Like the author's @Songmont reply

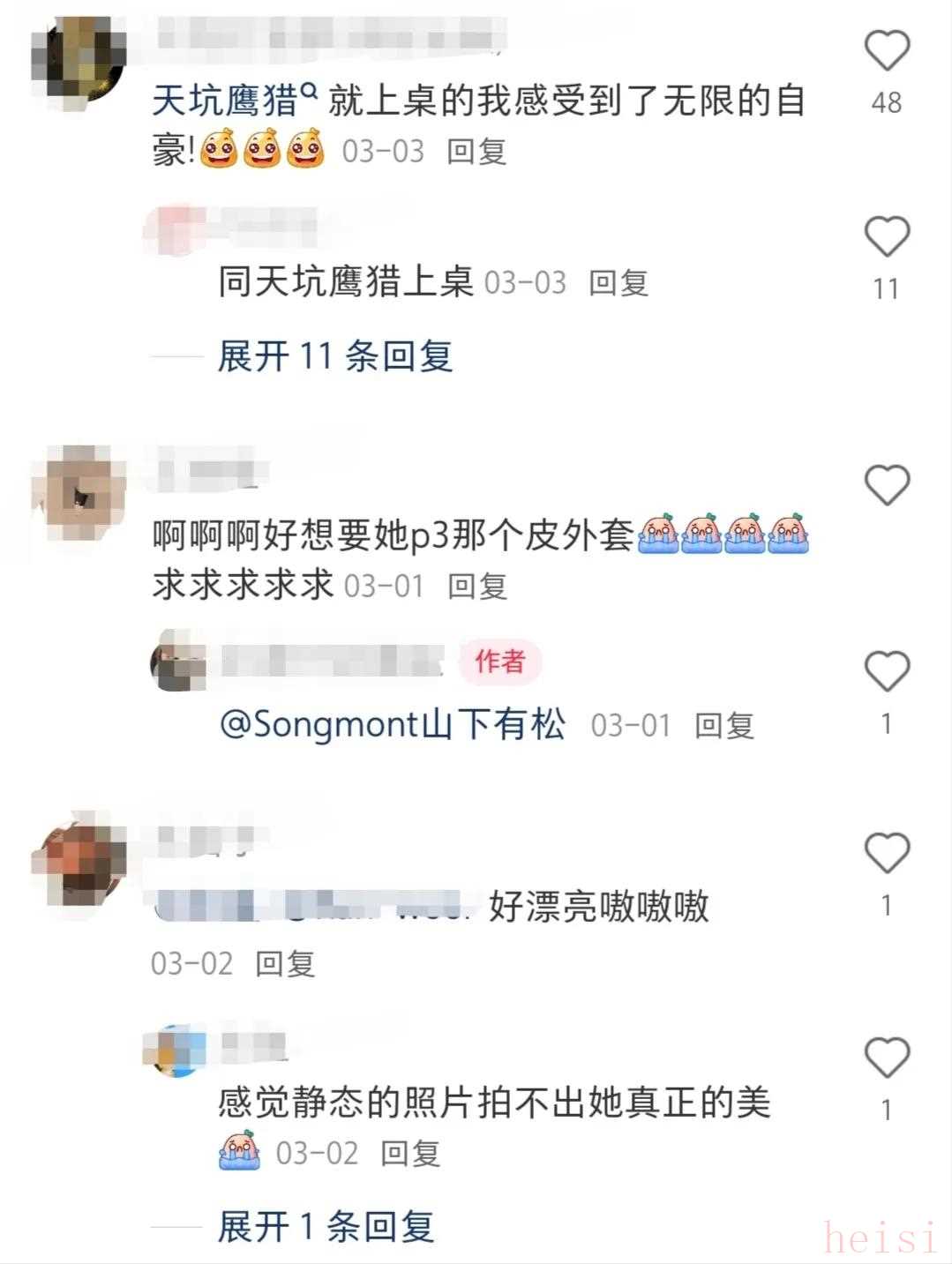point(886,672)
